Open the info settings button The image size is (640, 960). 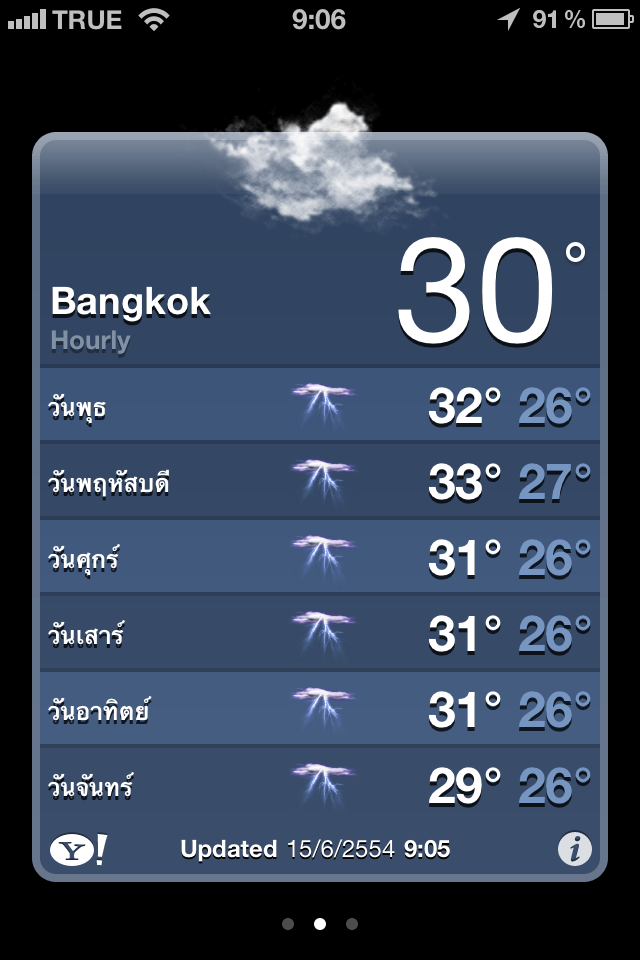(x=574, y=850)
